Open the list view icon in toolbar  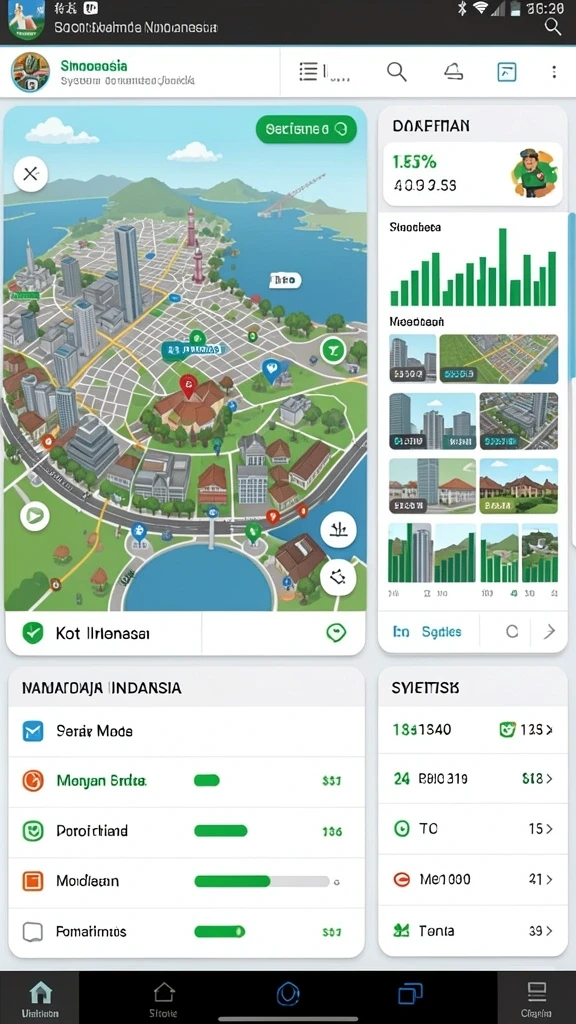click(x=308, y=71)
